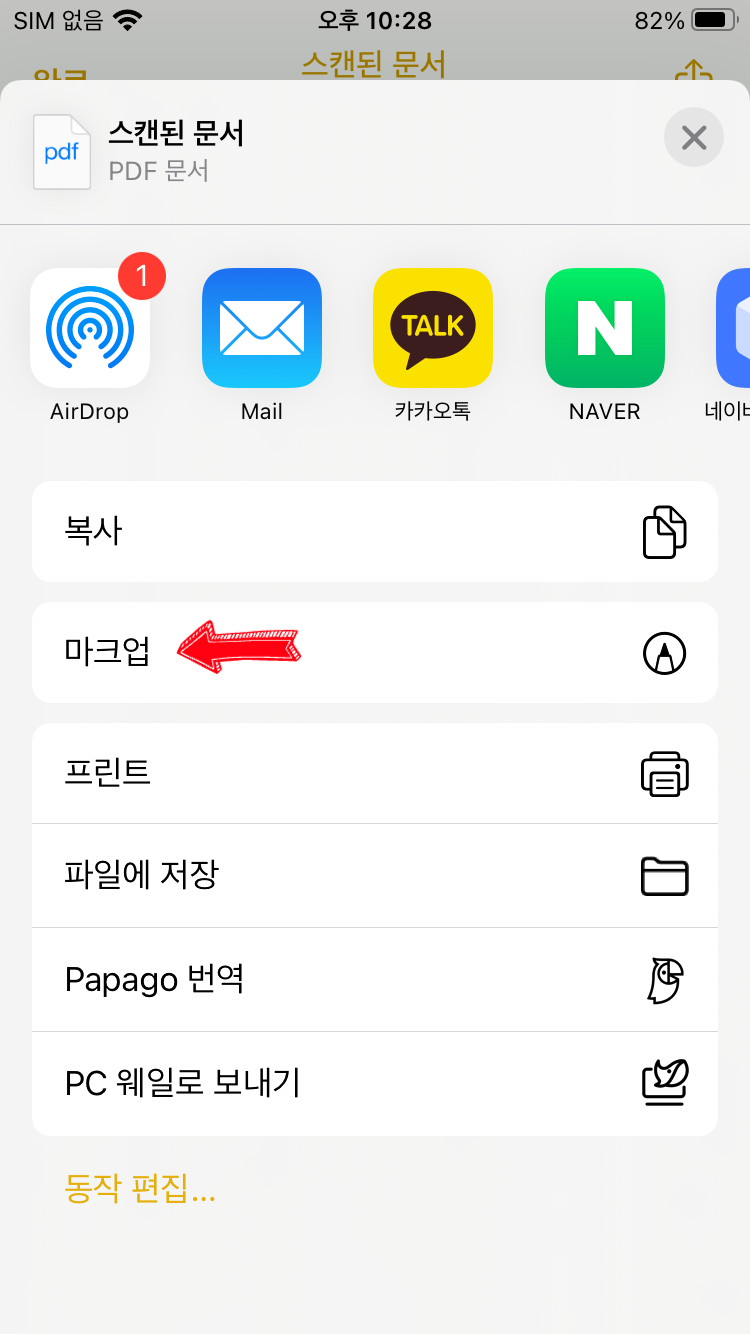Close the share sheet
This screenshot has height=1334, width=750.
point(693,137)
